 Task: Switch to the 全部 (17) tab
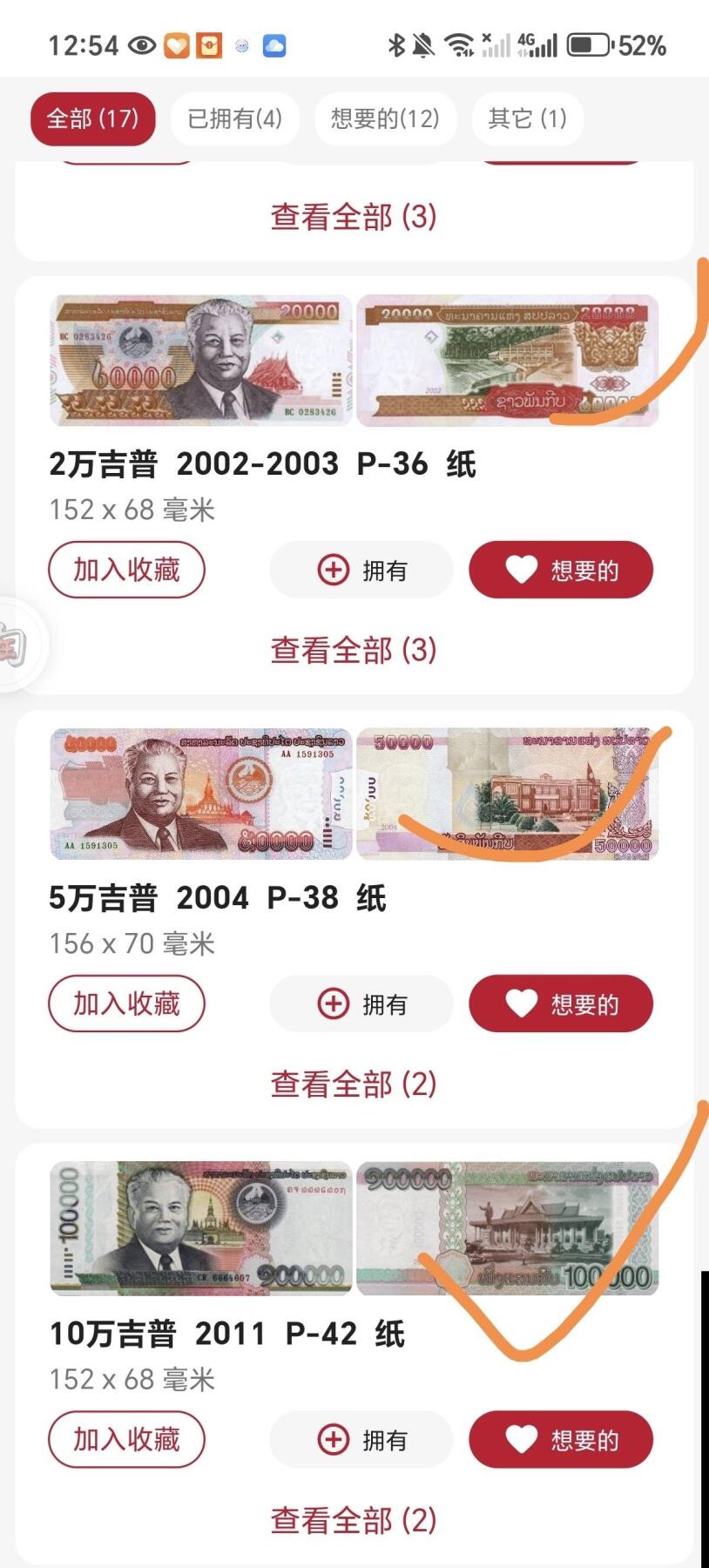tap(92, 118)
